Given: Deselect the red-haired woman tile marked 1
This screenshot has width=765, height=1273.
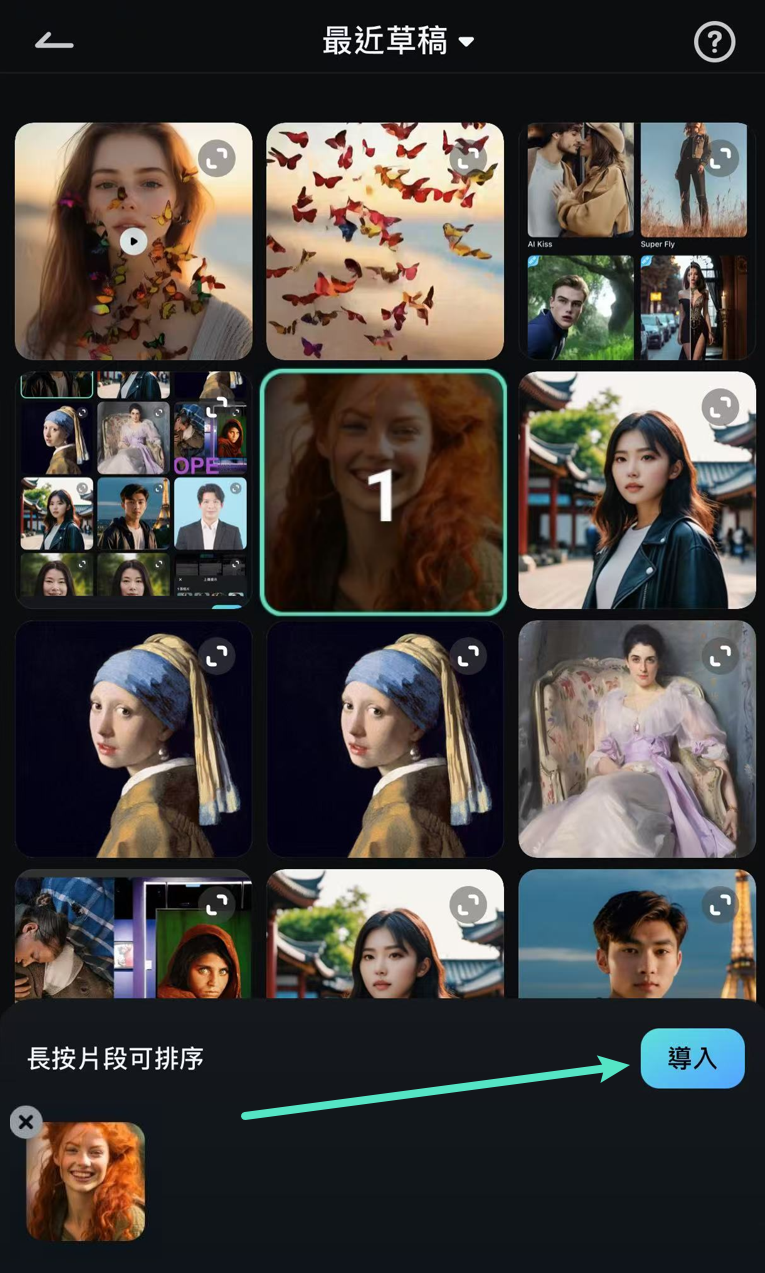Looking at the screenshot, I should pos(384,491).
